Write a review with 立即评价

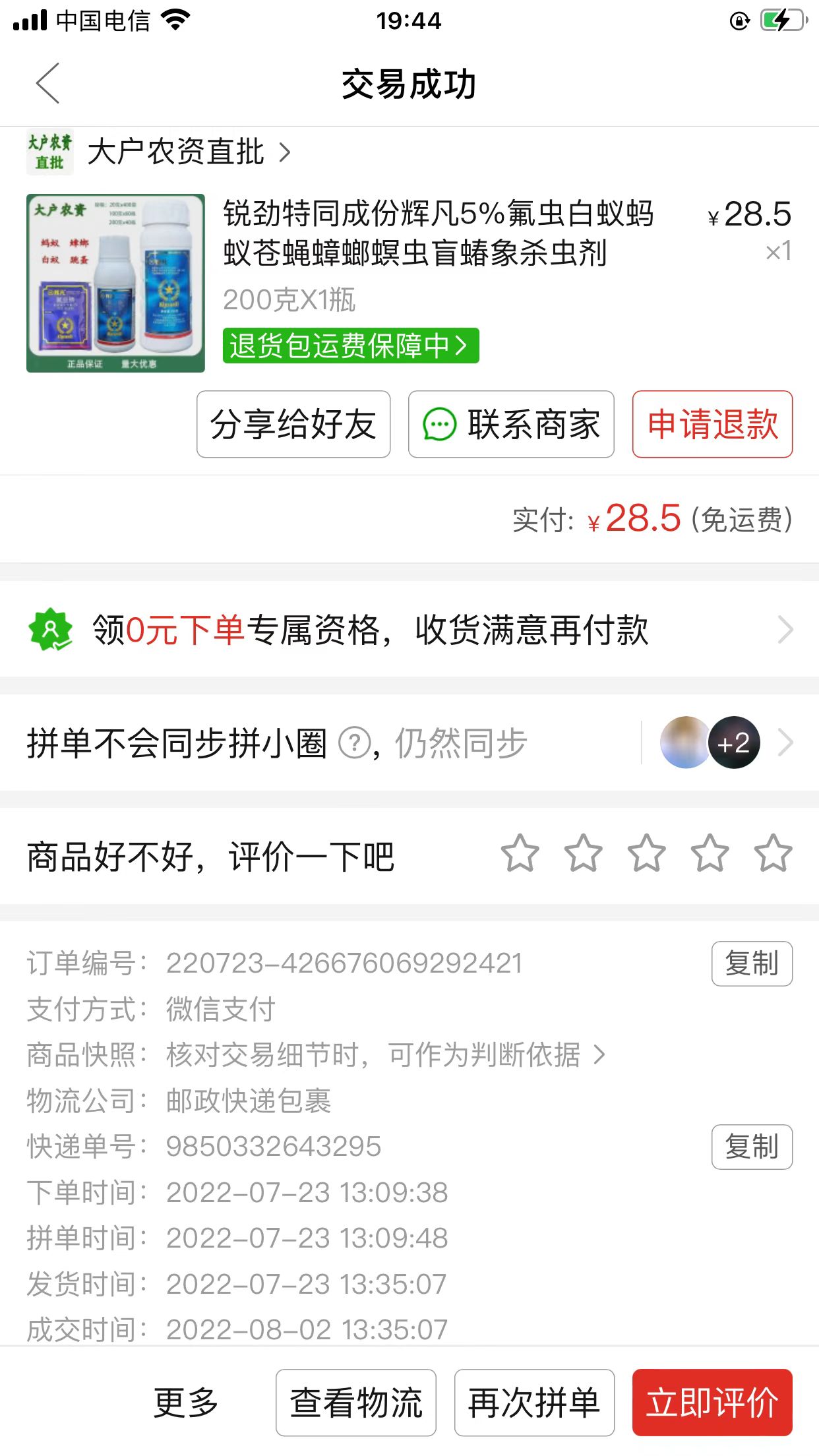click(712, 1403)
